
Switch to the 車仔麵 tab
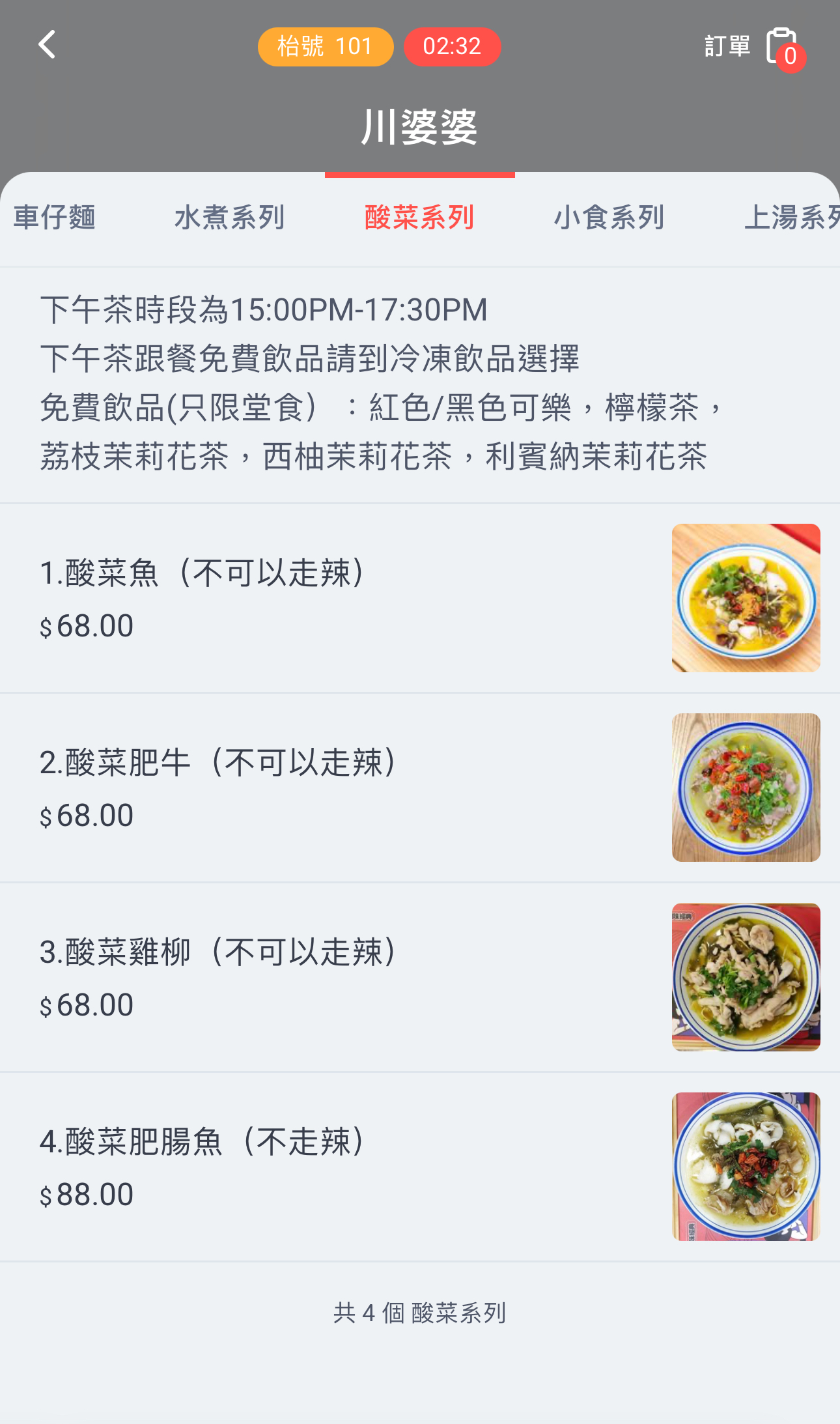point(55,218)
